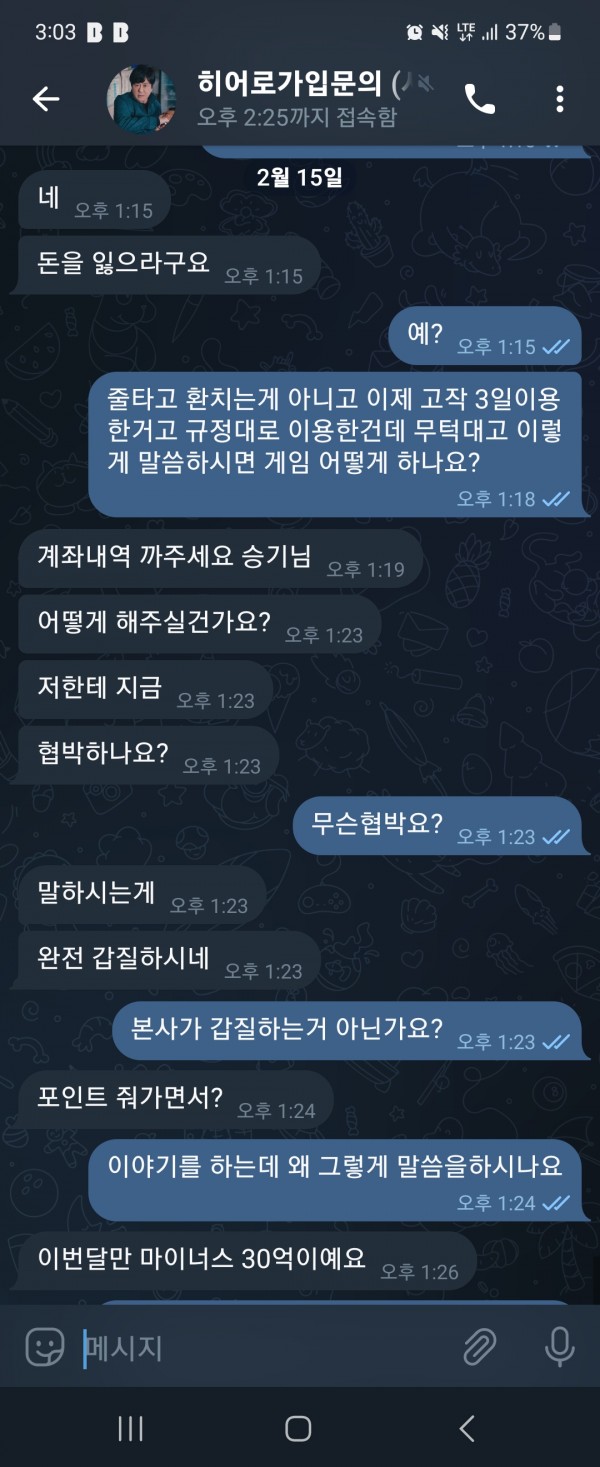Focus the 메시지 input field

click(260, 1348)
